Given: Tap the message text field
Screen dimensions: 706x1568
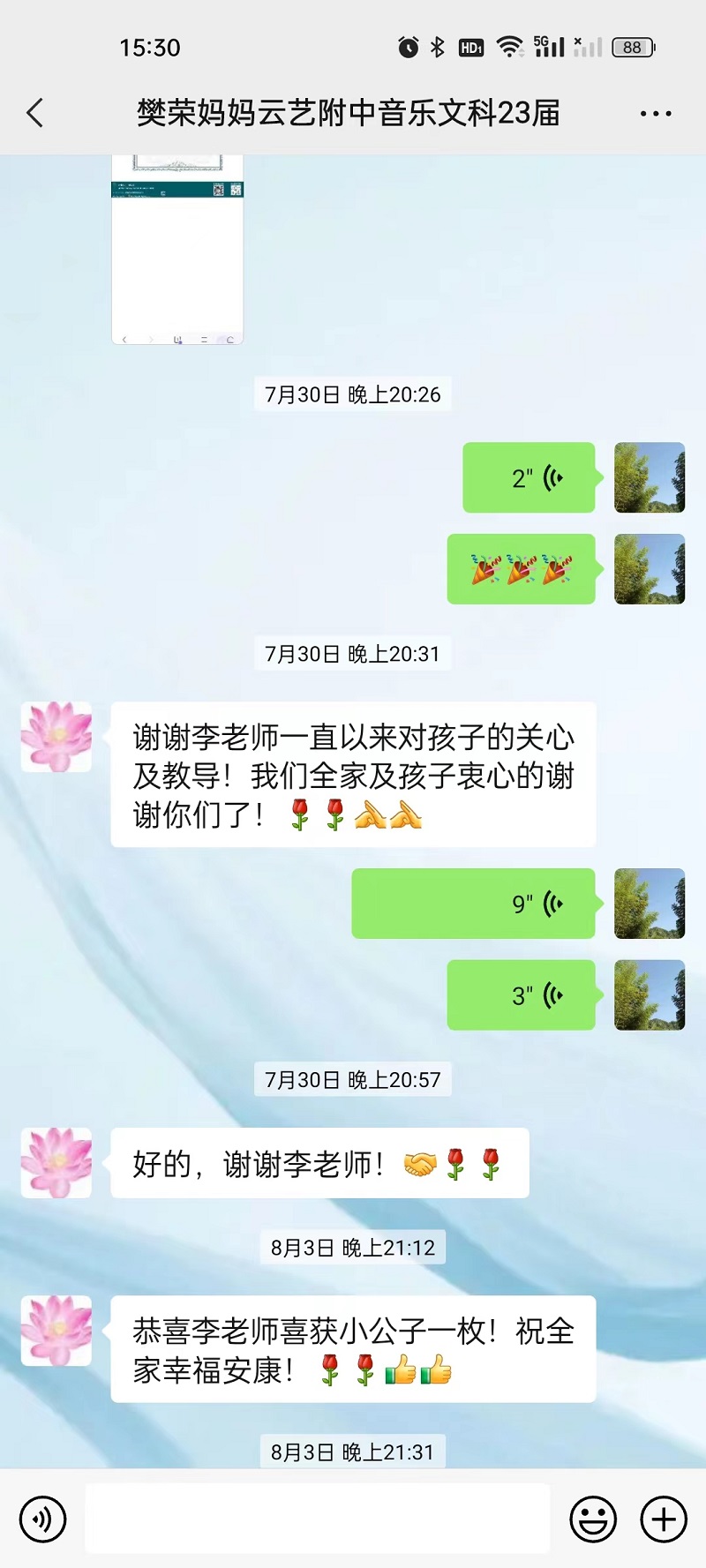Looking at the screenshot, I should pos(318,1519).
